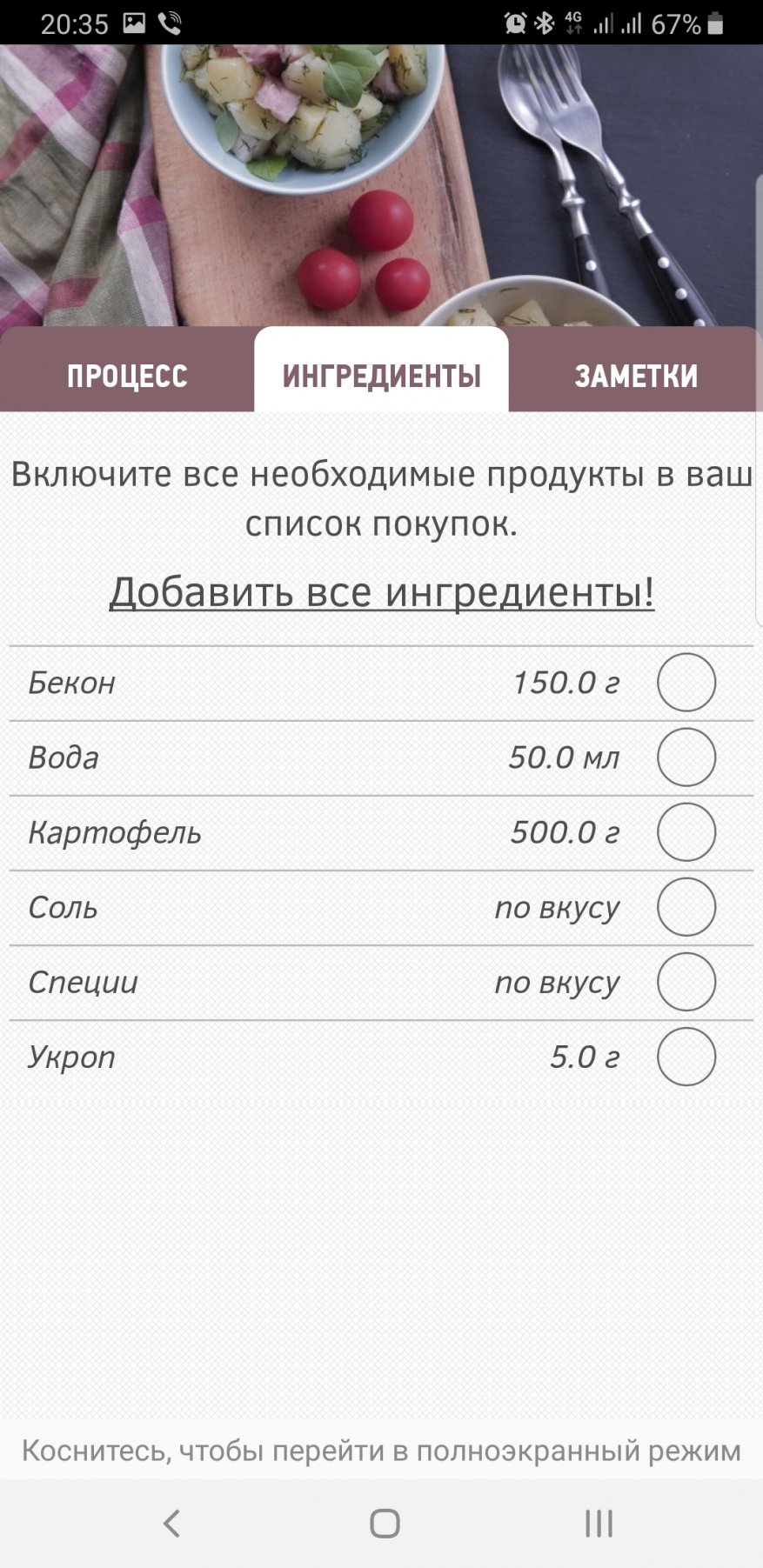763x1568 pixels.
Task: Return to the home screen
Action: pos(385,1523)
